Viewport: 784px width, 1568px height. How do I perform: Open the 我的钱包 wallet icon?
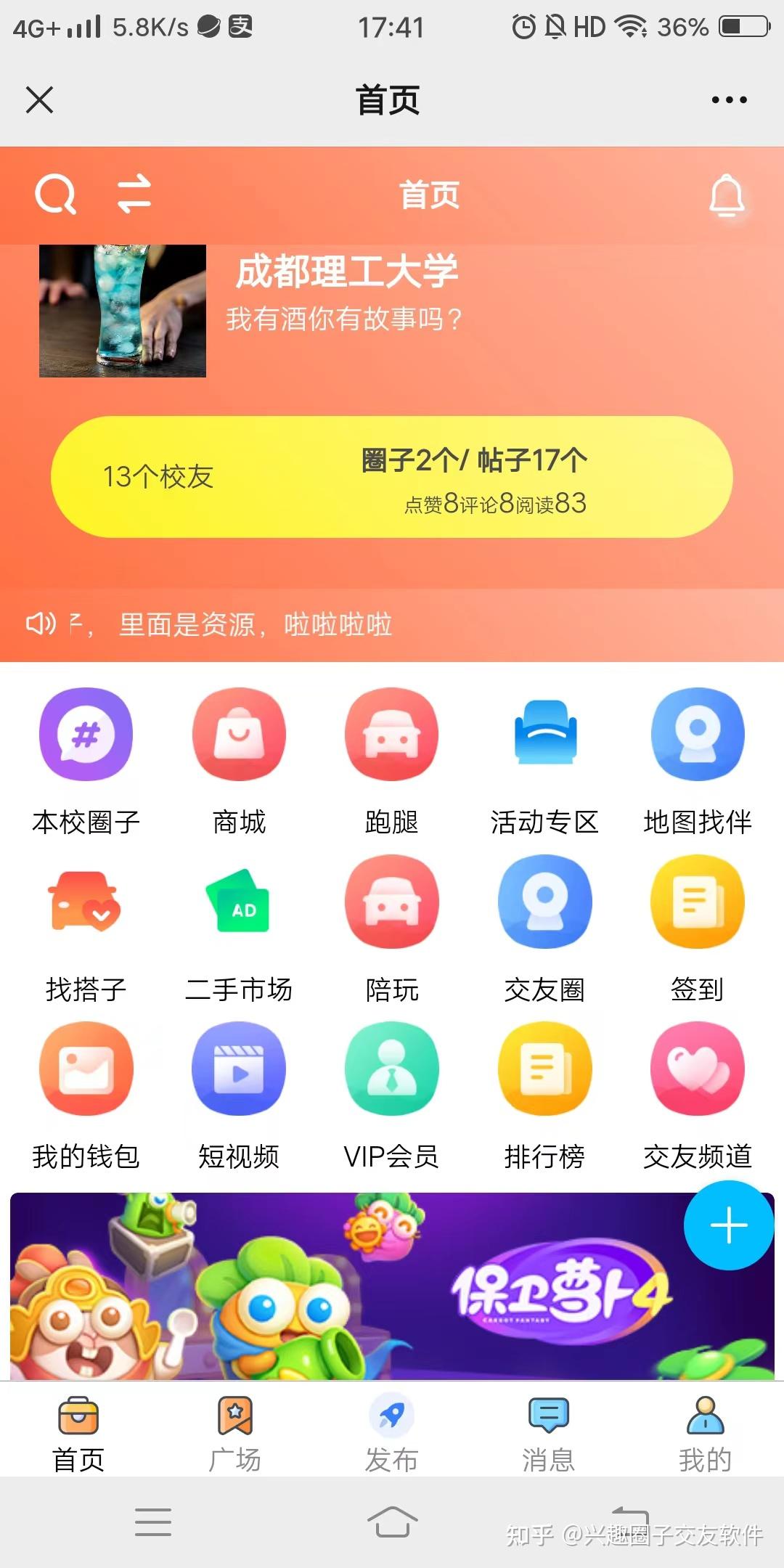coord(86,1069)
